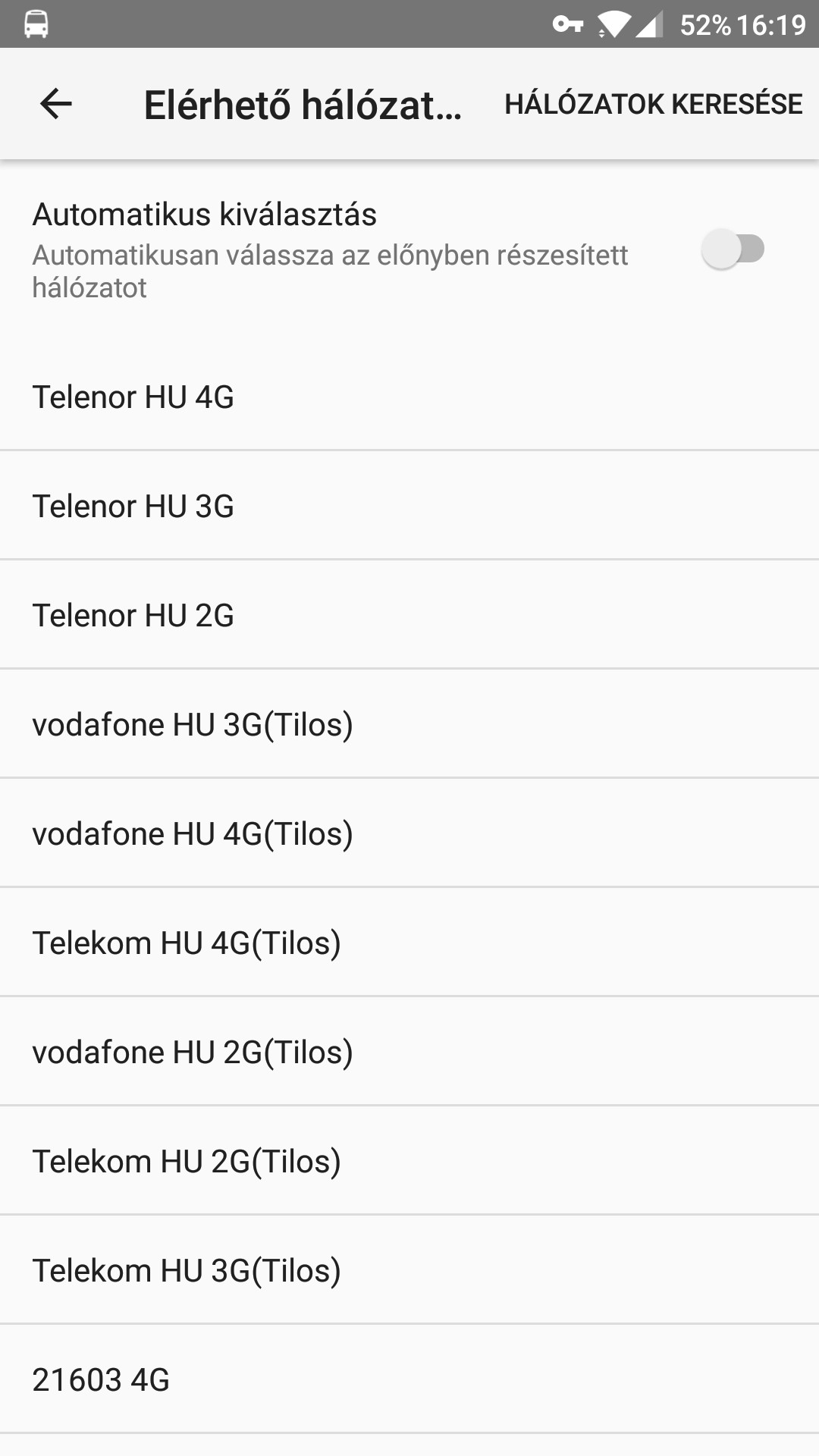Go back using the arrow icon
Screen dimensions: 819x1456
tap(55, 104)
